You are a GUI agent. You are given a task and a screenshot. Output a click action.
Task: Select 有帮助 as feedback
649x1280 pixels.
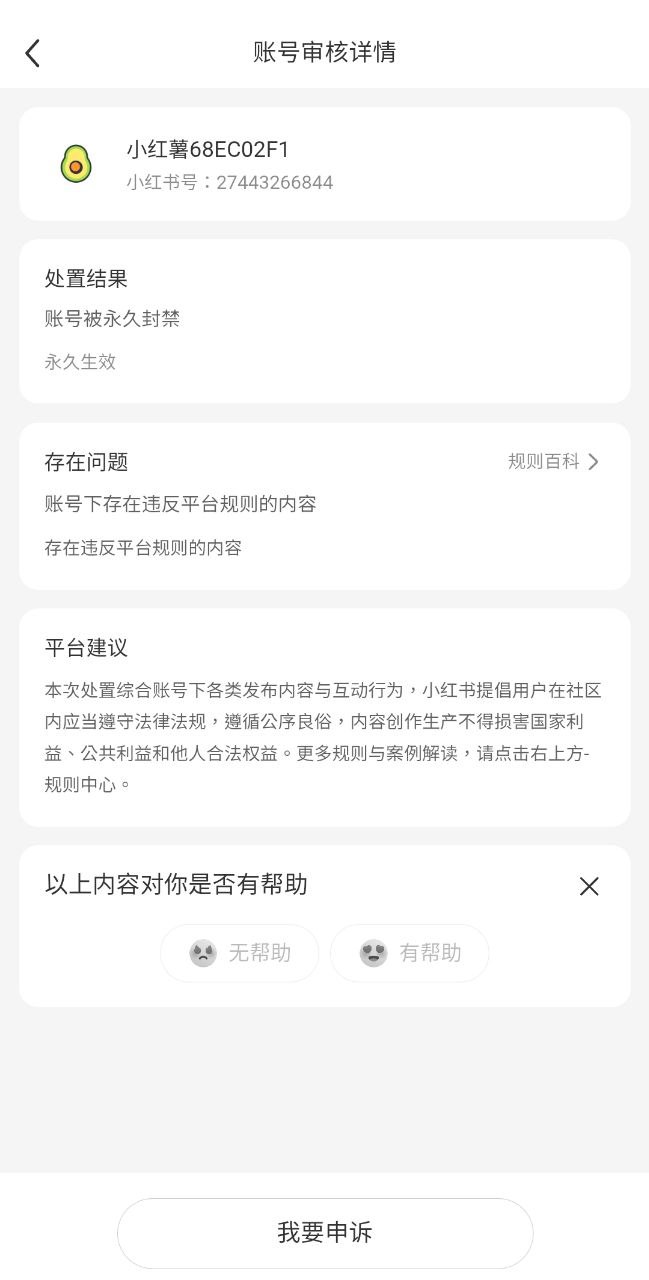[x=410, y=953]
